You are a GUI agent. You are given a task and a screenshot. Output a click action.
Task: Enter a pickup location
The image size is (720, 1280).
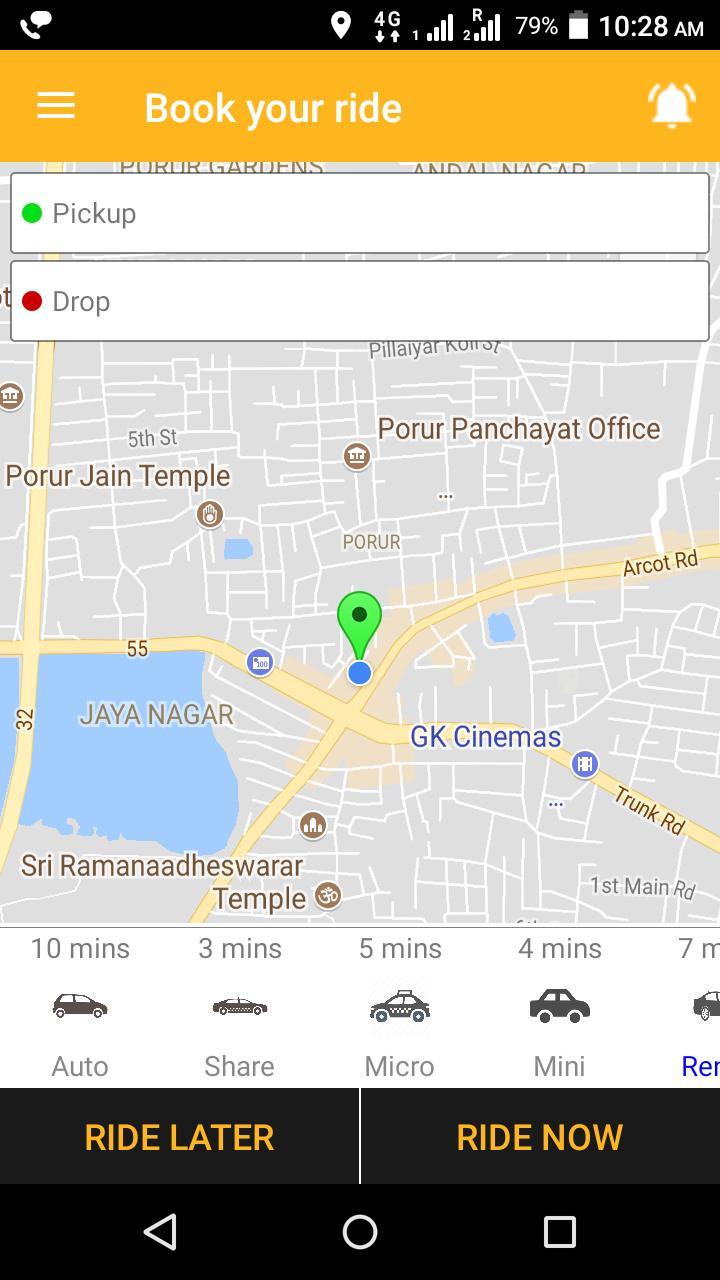point(360,213)
